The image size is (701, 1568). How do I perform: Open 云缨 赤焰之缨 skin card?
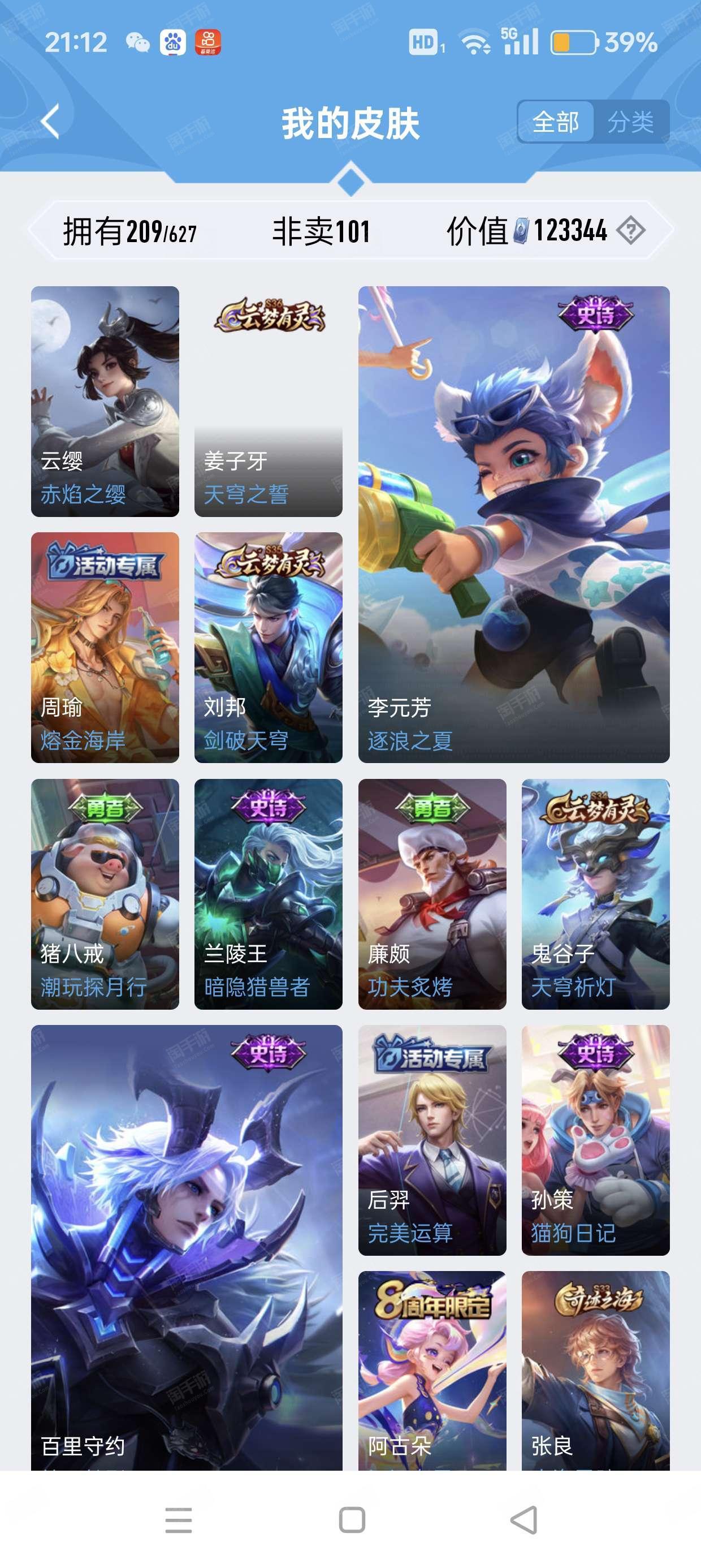point(105,402)
